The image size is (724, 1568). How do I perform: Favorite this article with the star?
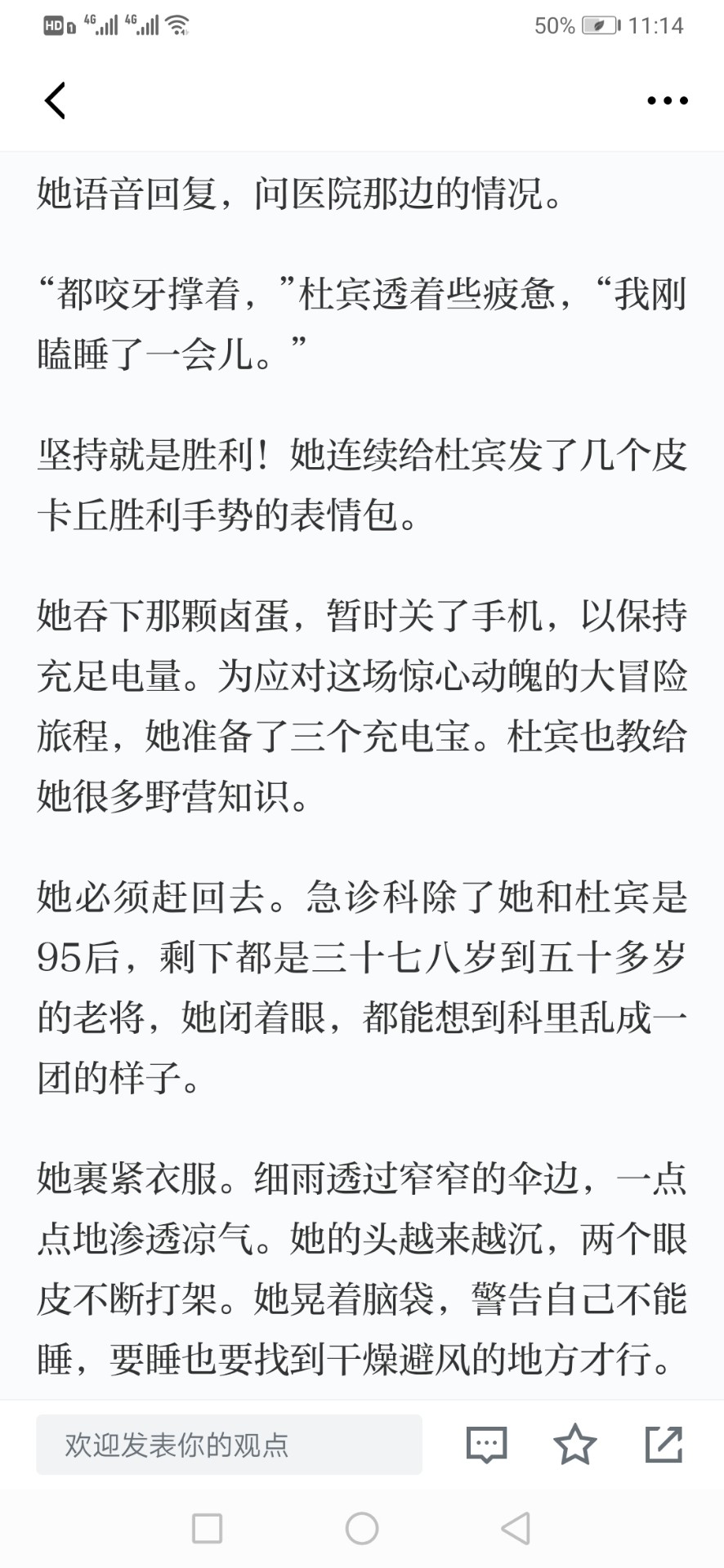(x=575, y=1444)
